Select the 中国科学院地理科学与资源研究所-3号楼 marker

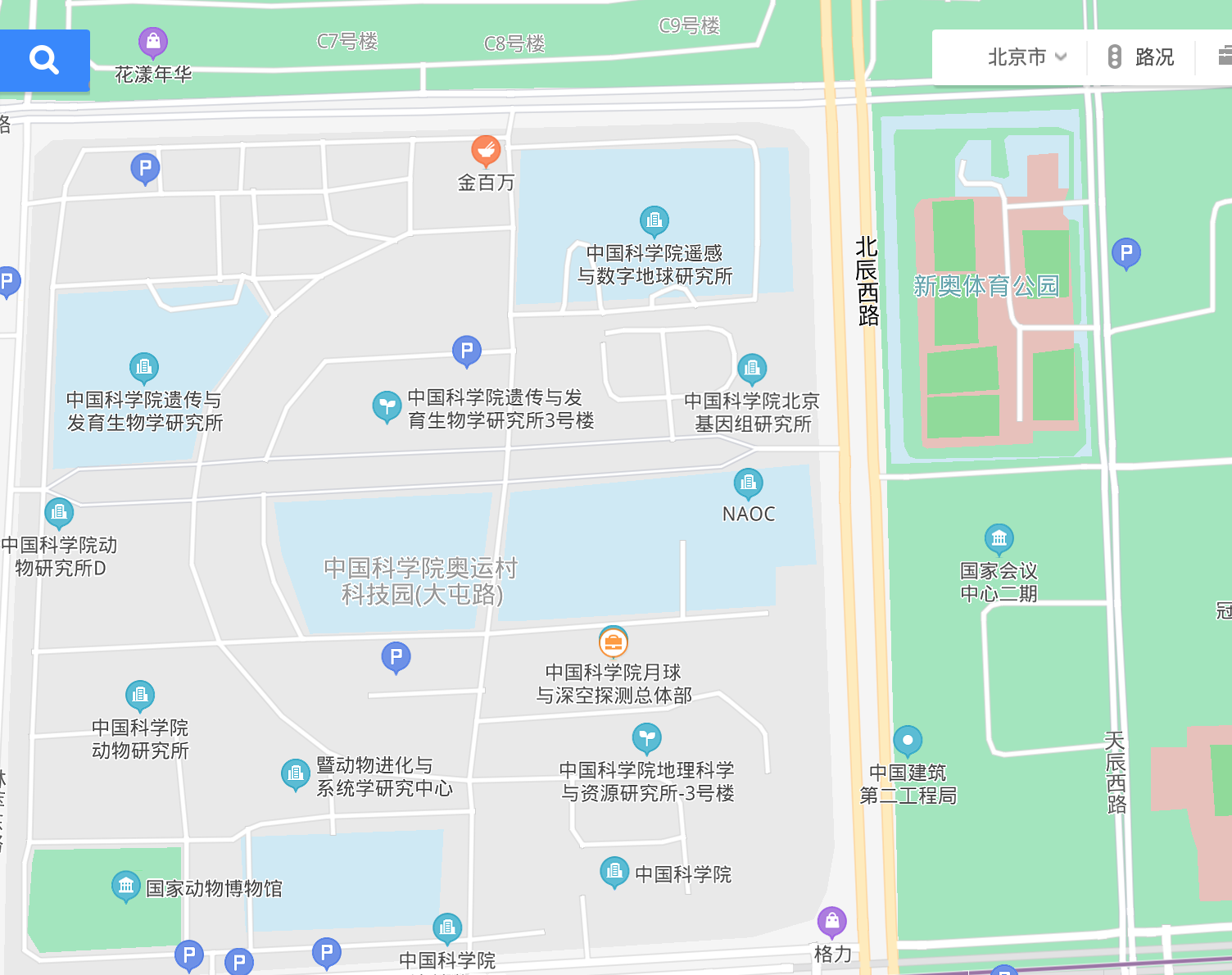(646, 737)
